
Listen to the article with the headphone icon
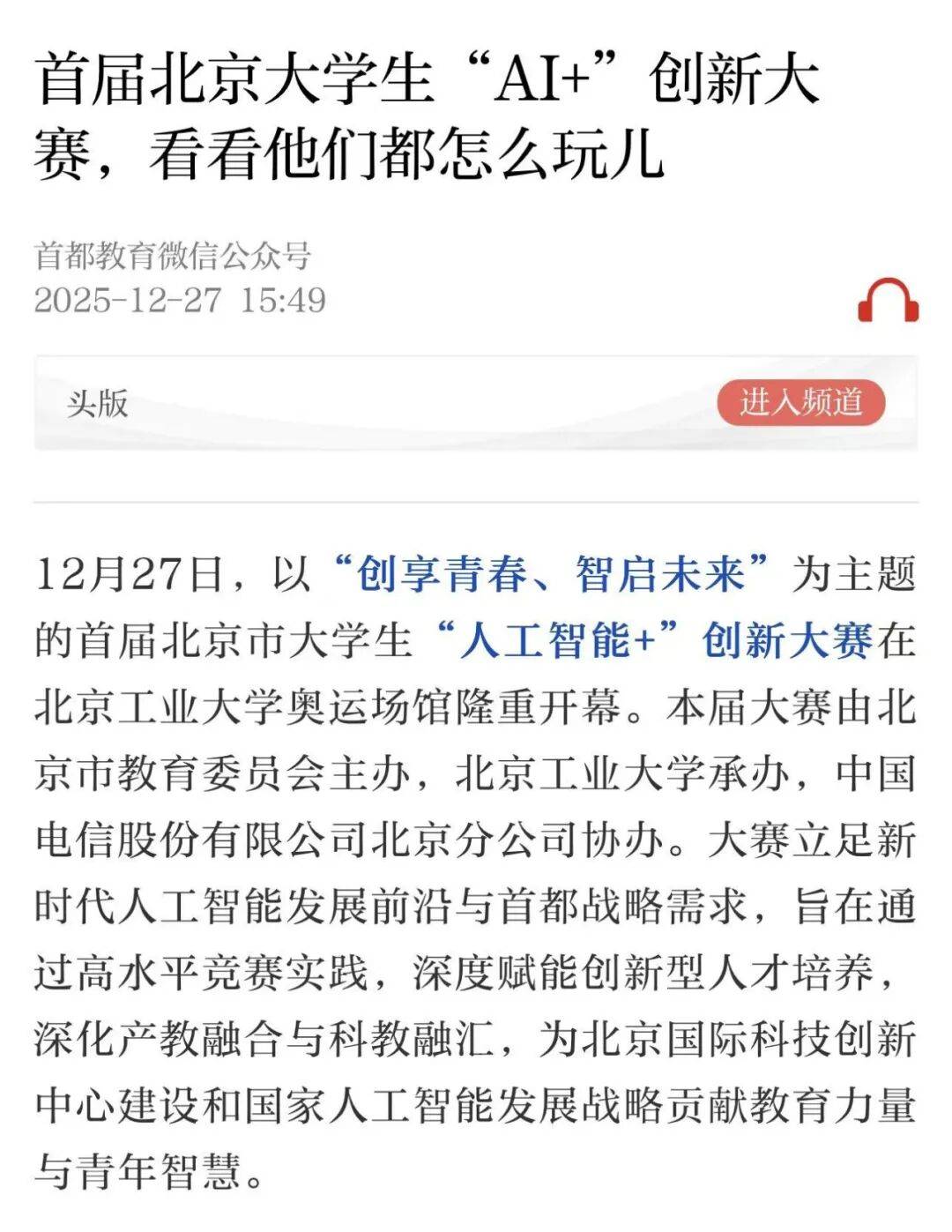[x=888, y=301]
